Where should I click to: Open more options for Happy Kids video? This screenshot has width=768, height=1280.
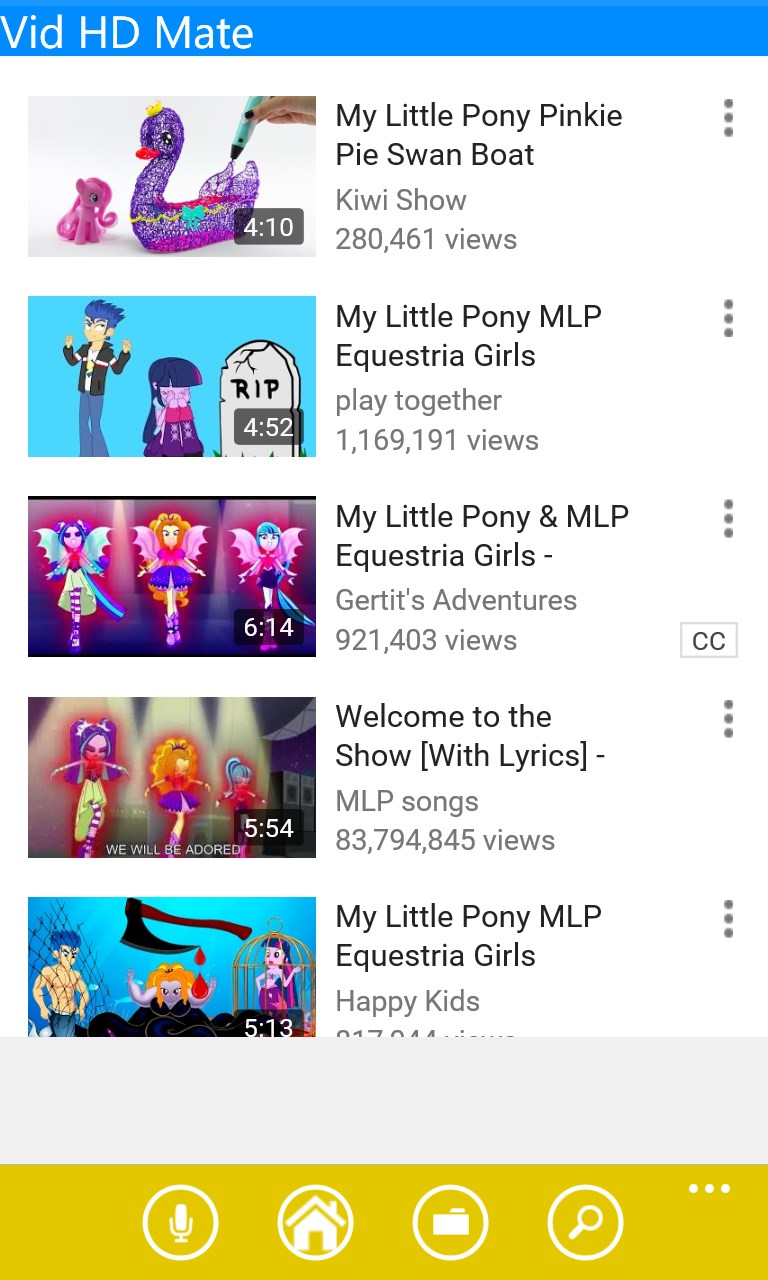[x=728, y=918]
